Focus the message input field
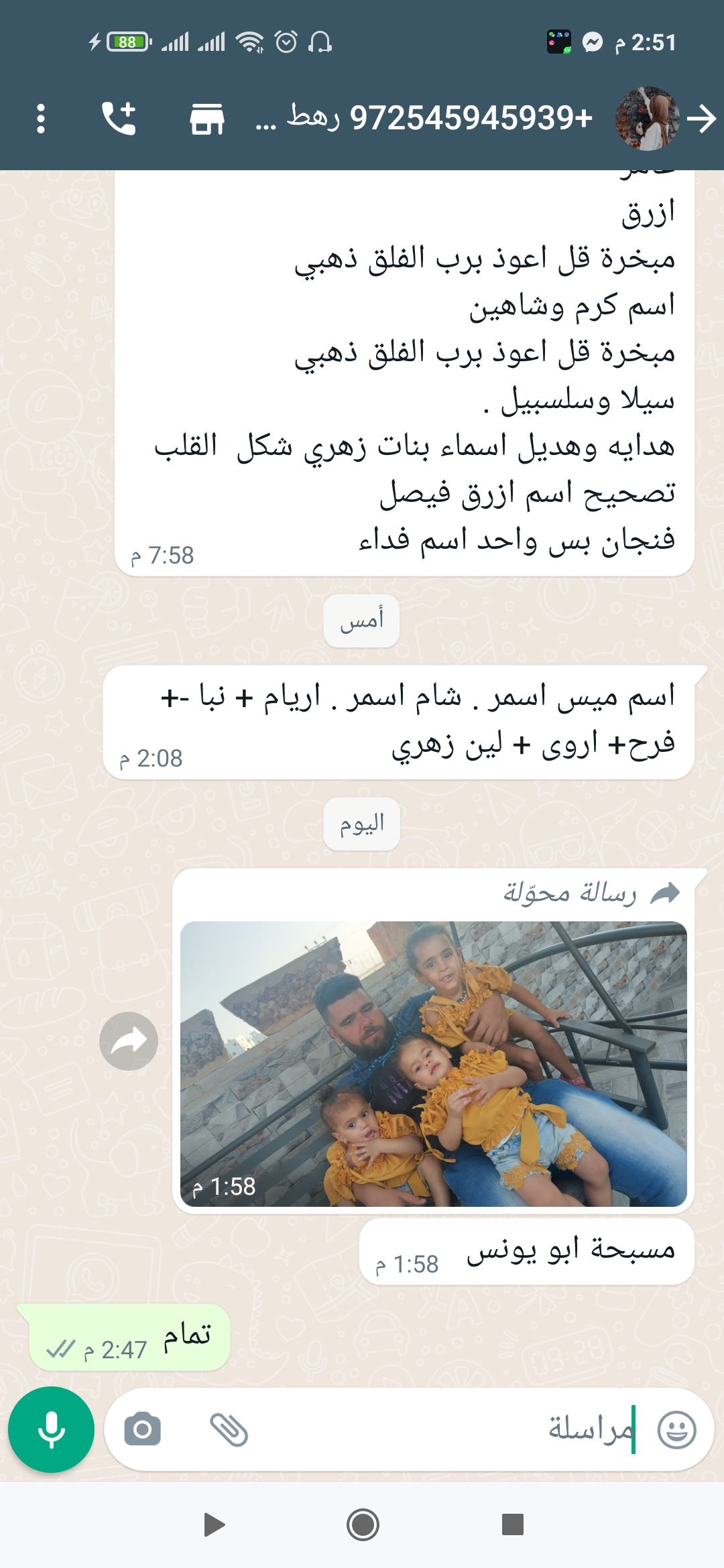This screenshot has height=1568, width=724. coord(436,1429)
